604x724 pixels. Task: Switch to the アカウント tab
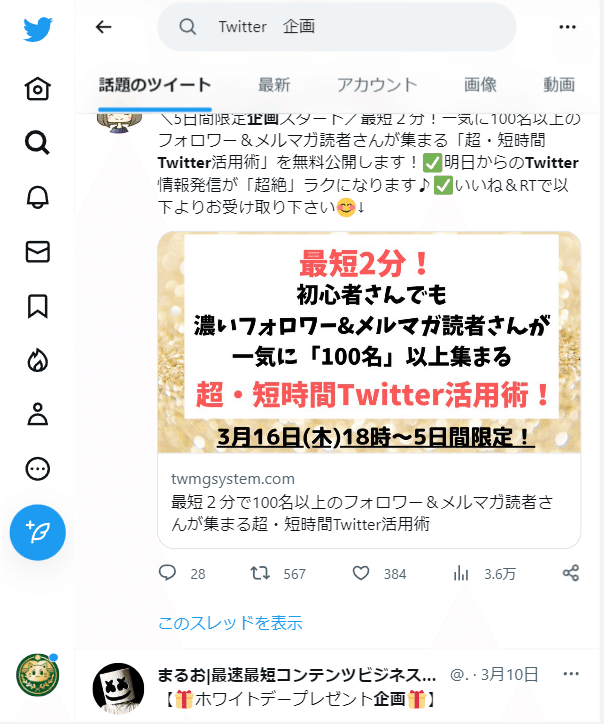point(377,85)
